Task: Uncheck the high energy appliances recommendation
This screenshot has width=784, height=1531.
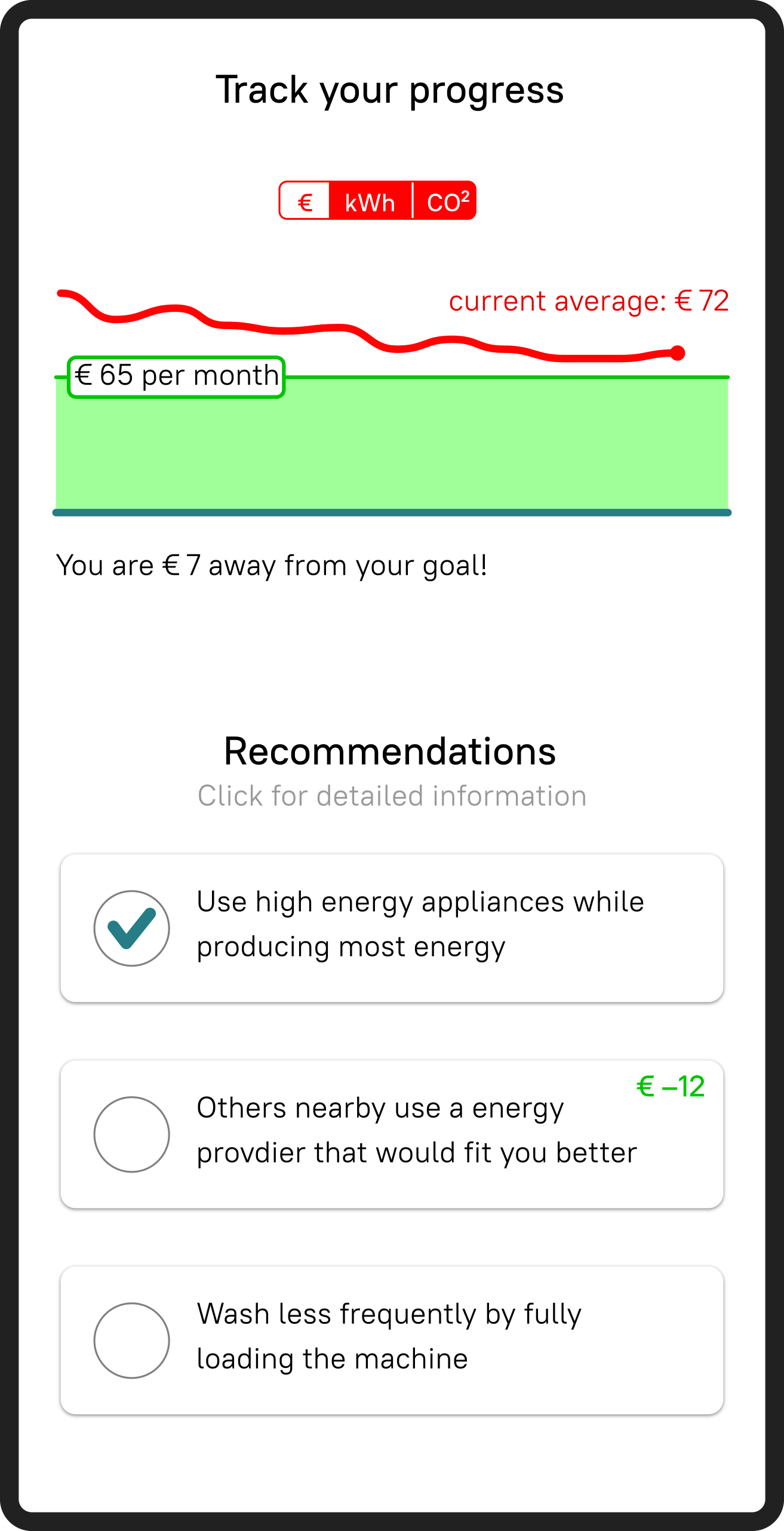Action: (x=131, y=928)
